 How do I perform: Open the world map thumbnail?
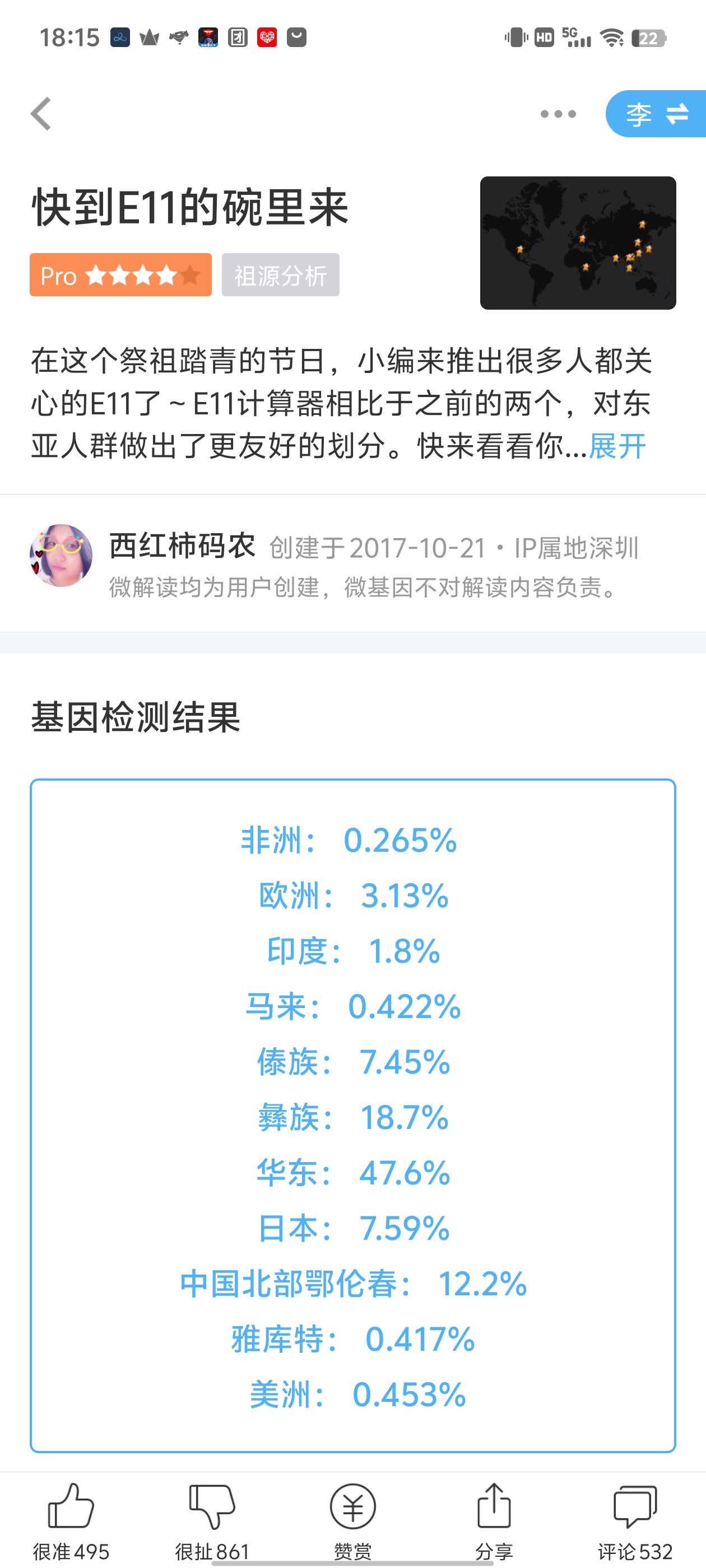(x=578, y=243)
